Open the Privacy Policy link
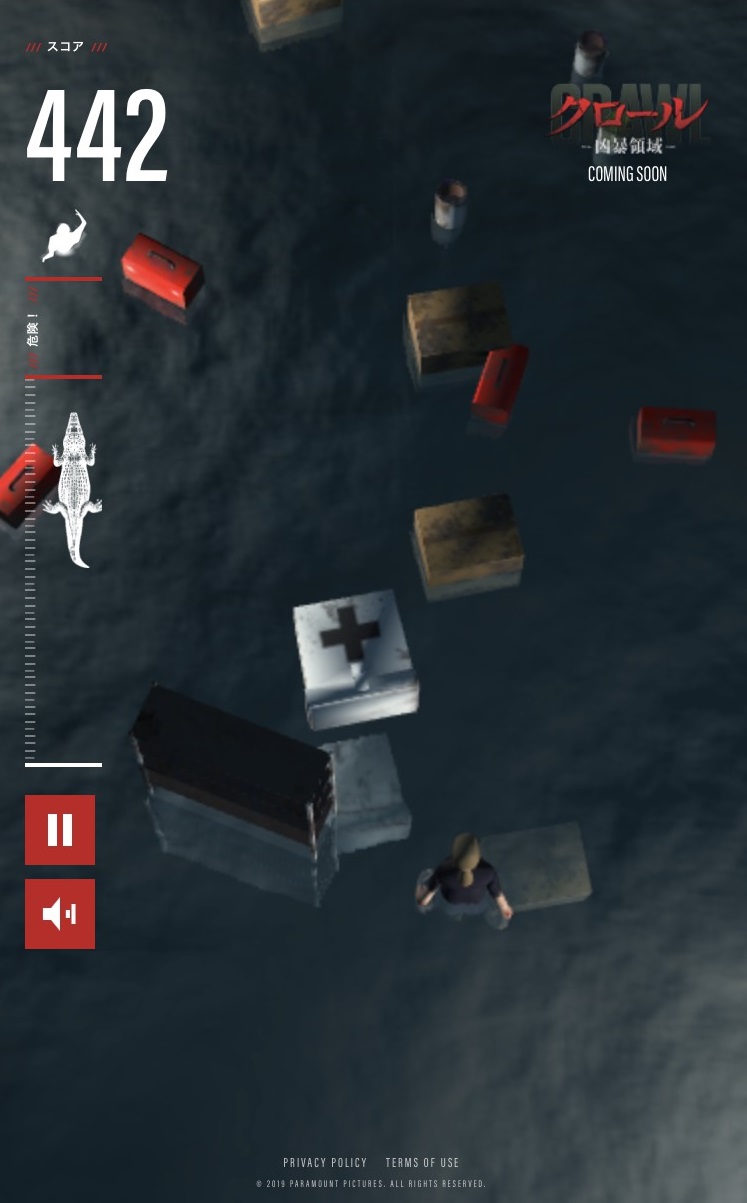 325,1163
